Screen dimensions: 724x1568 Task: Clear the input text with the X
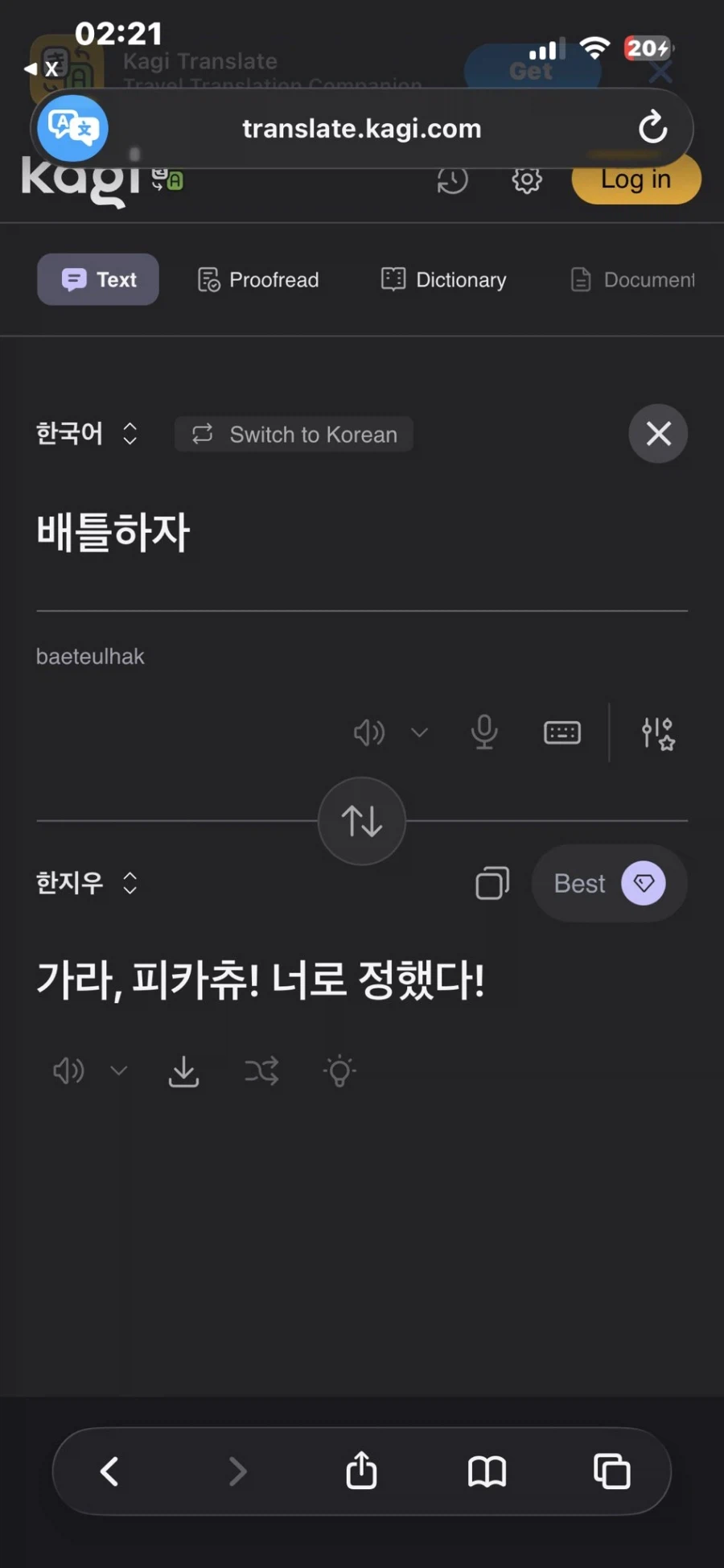(657, 434)
